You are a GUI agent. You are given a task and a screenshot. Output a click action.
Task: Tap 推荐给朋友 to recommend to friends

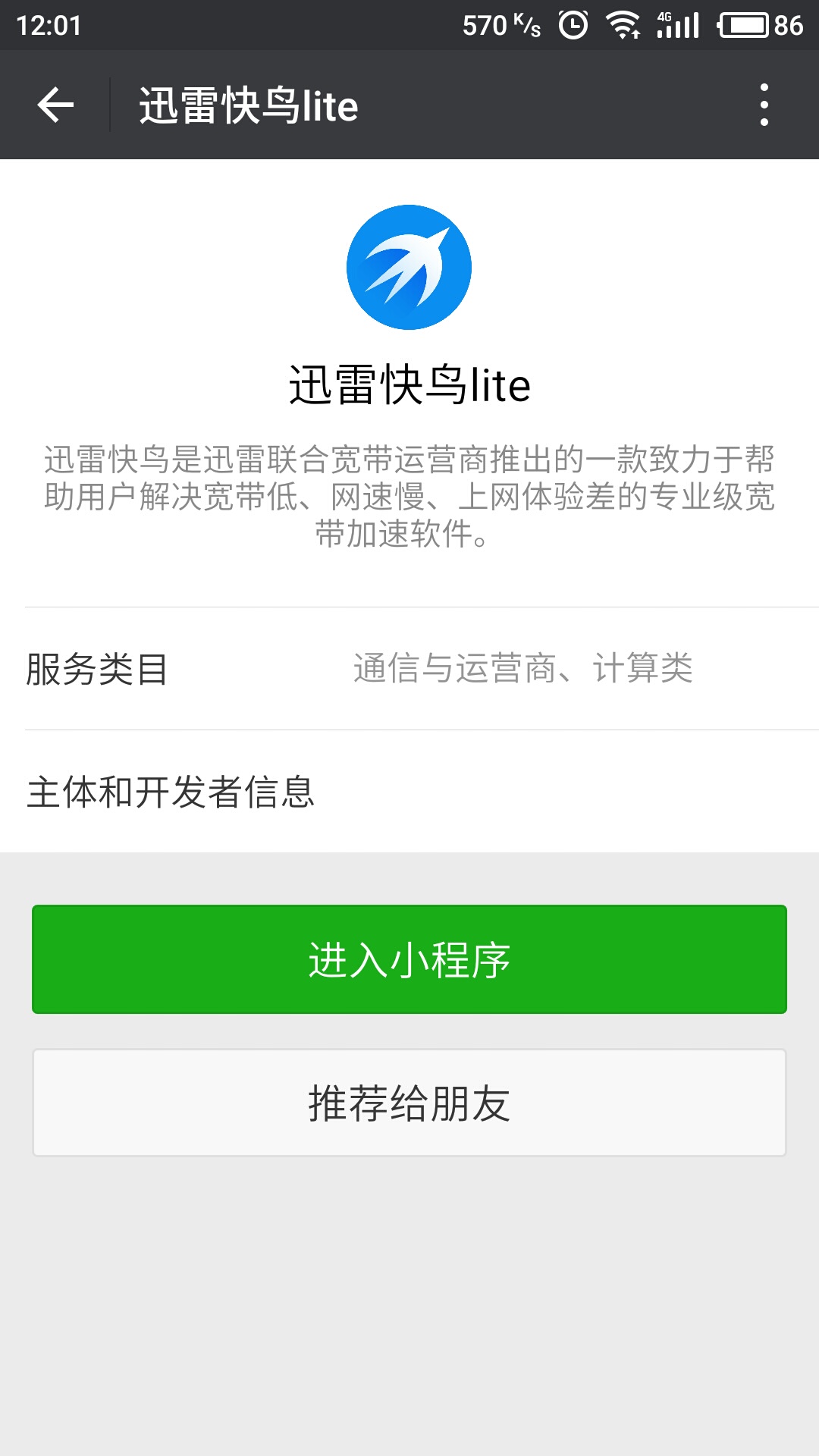click(409, 1103)
